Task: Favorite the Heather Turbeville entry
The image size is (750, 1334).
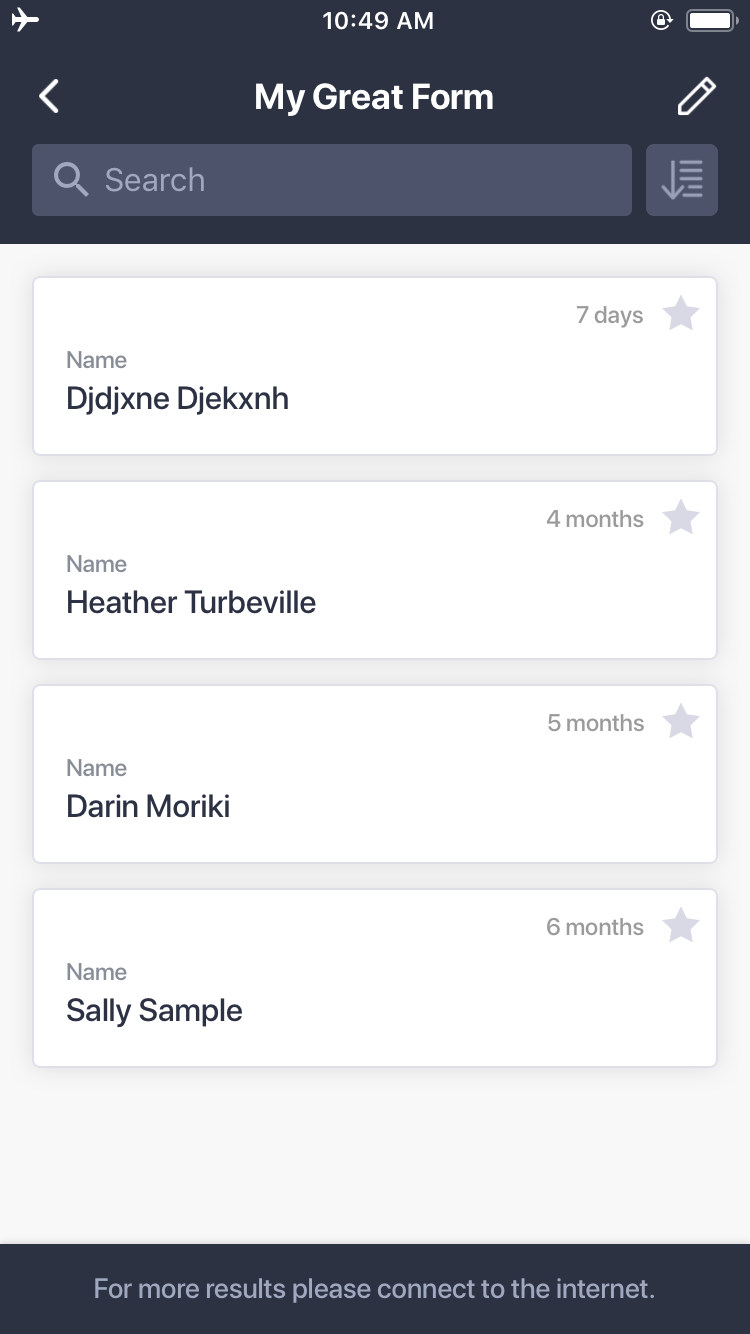Action: 681,518
